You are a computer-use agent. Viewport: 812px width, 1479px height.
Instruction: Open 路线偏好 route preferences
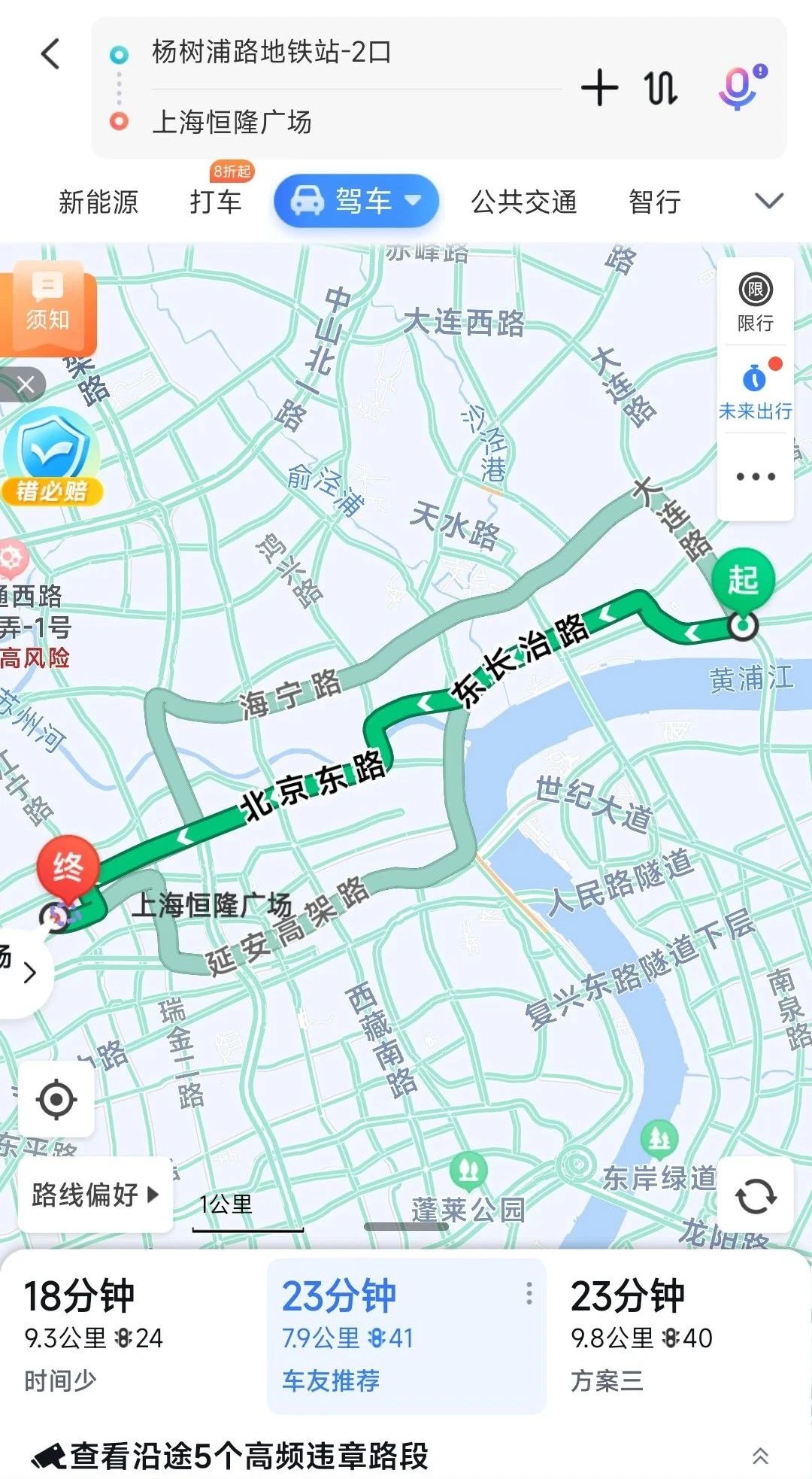pos(95,1194)
